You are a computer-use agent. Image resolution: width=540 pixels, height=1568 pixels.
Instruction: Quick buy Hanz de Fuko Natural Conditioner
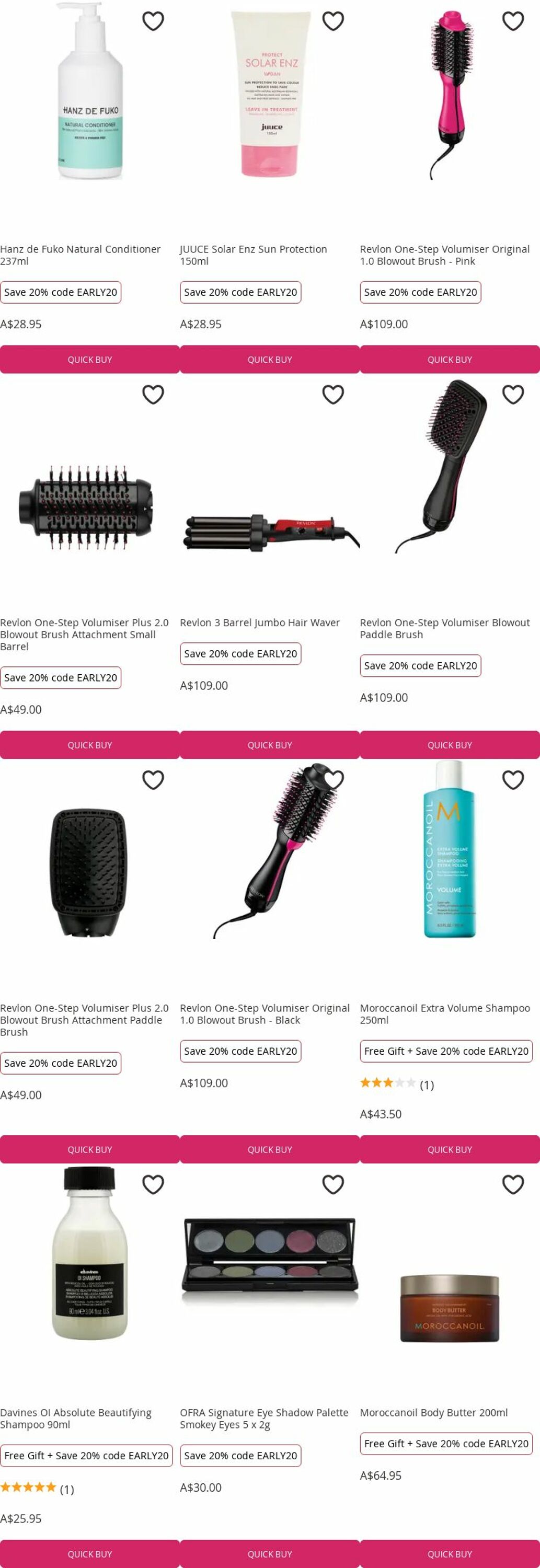89,359
